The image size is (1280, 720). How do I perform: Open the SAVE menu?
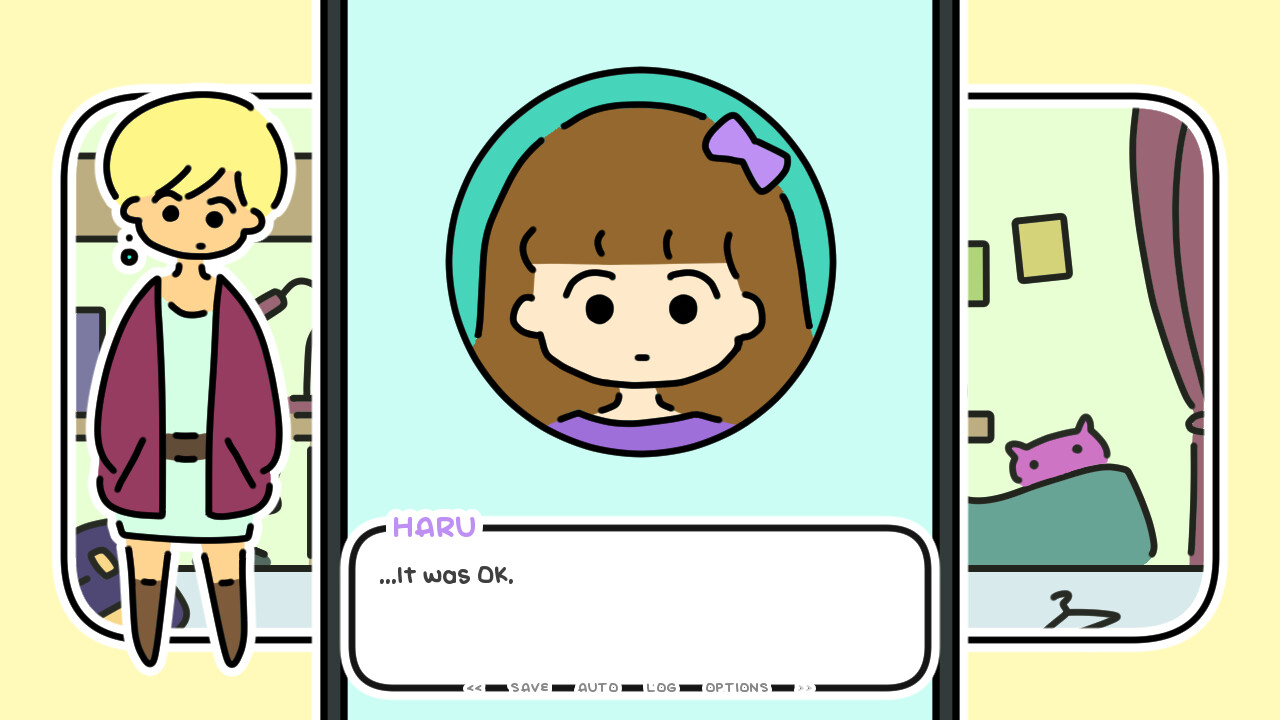[529, 688]
